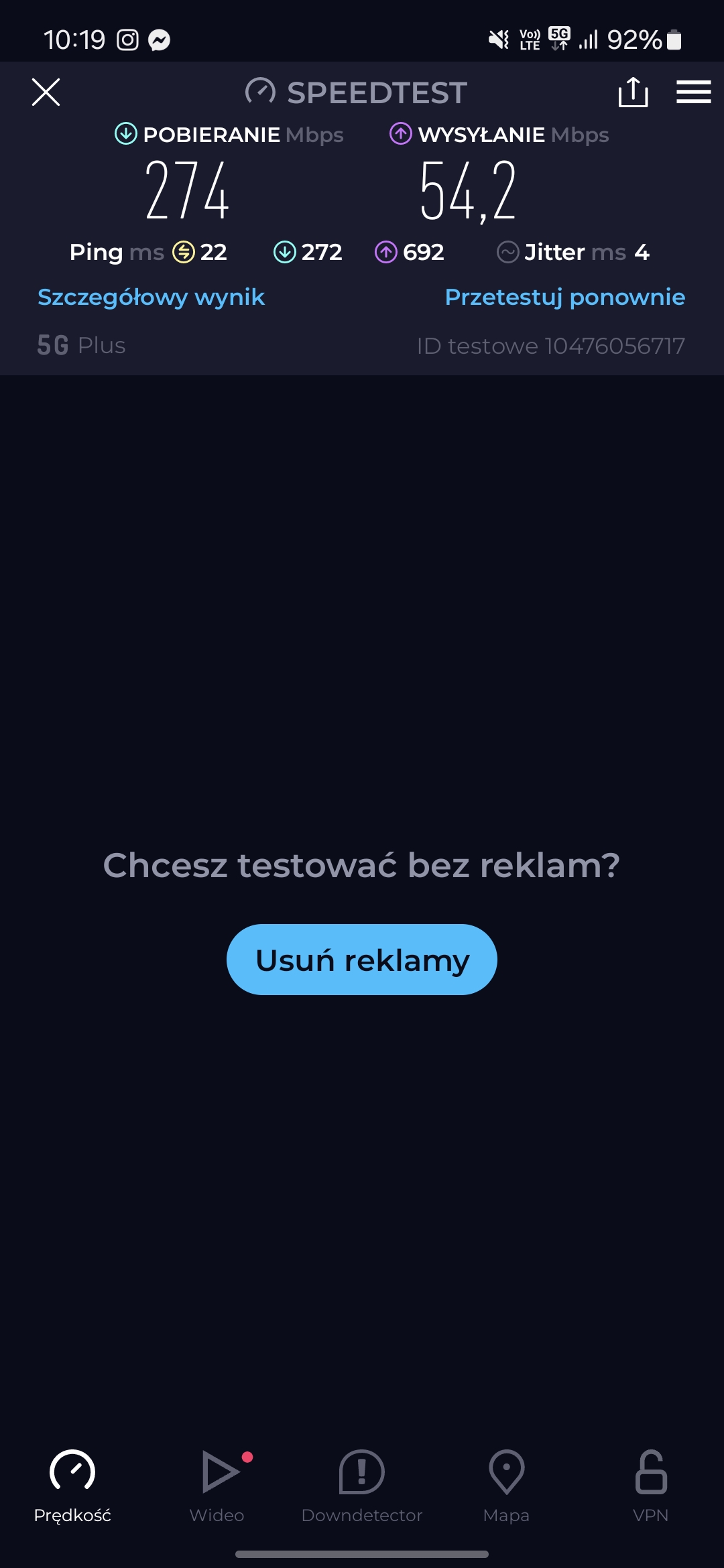Switch to the Prędkość tab
724x1568 pixels.
[x=72, y=1485]
